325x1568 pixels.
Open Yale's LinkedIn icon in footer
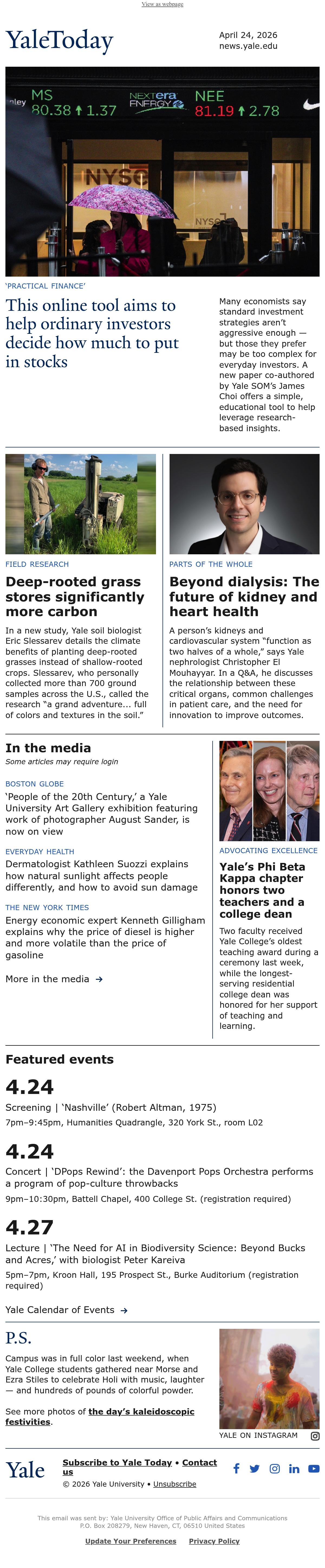(294, 1469)
